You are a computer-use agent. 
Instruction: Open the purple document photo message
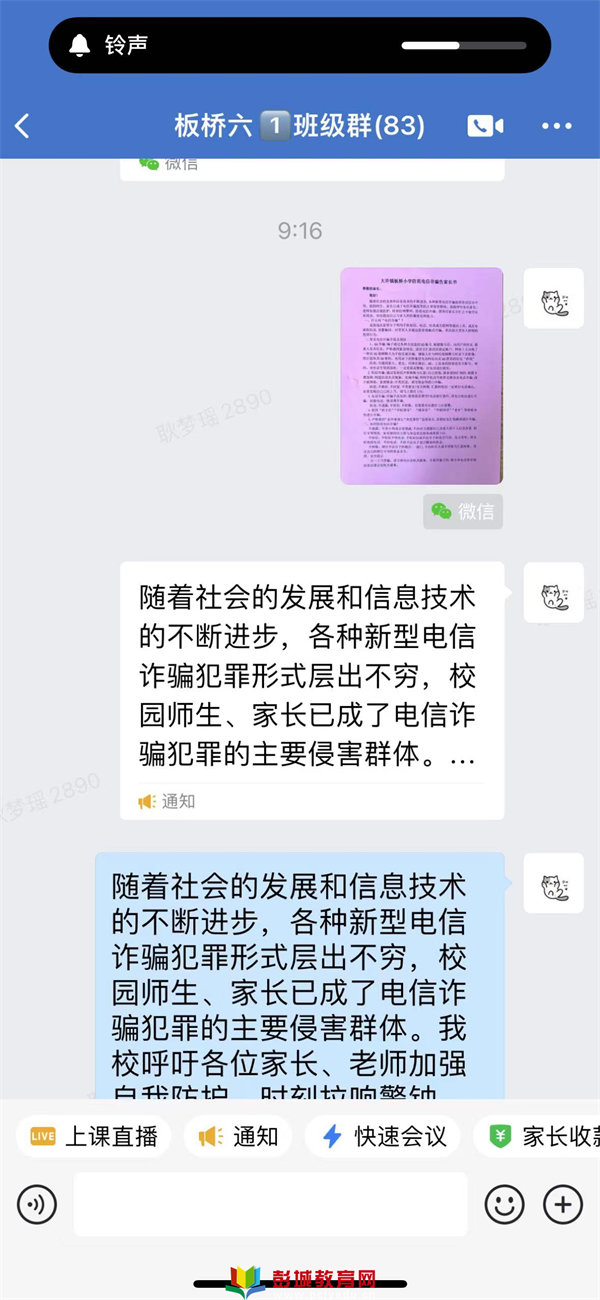pos(421,376)
